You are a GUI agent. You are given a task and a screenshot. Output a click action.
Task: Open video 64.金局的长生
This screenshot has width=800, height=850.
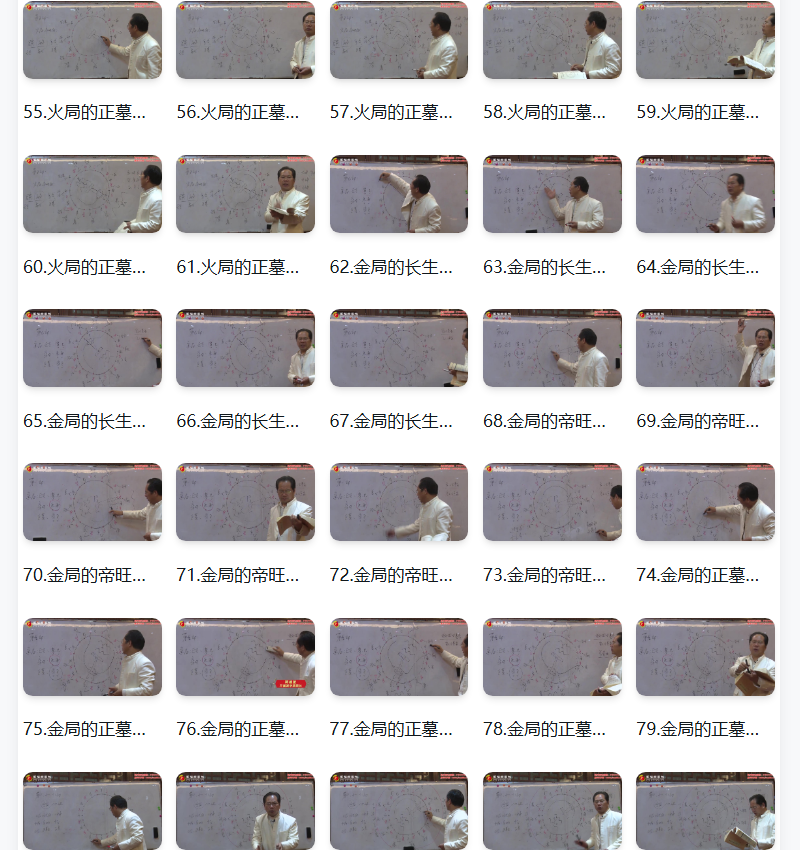point(705,194)
